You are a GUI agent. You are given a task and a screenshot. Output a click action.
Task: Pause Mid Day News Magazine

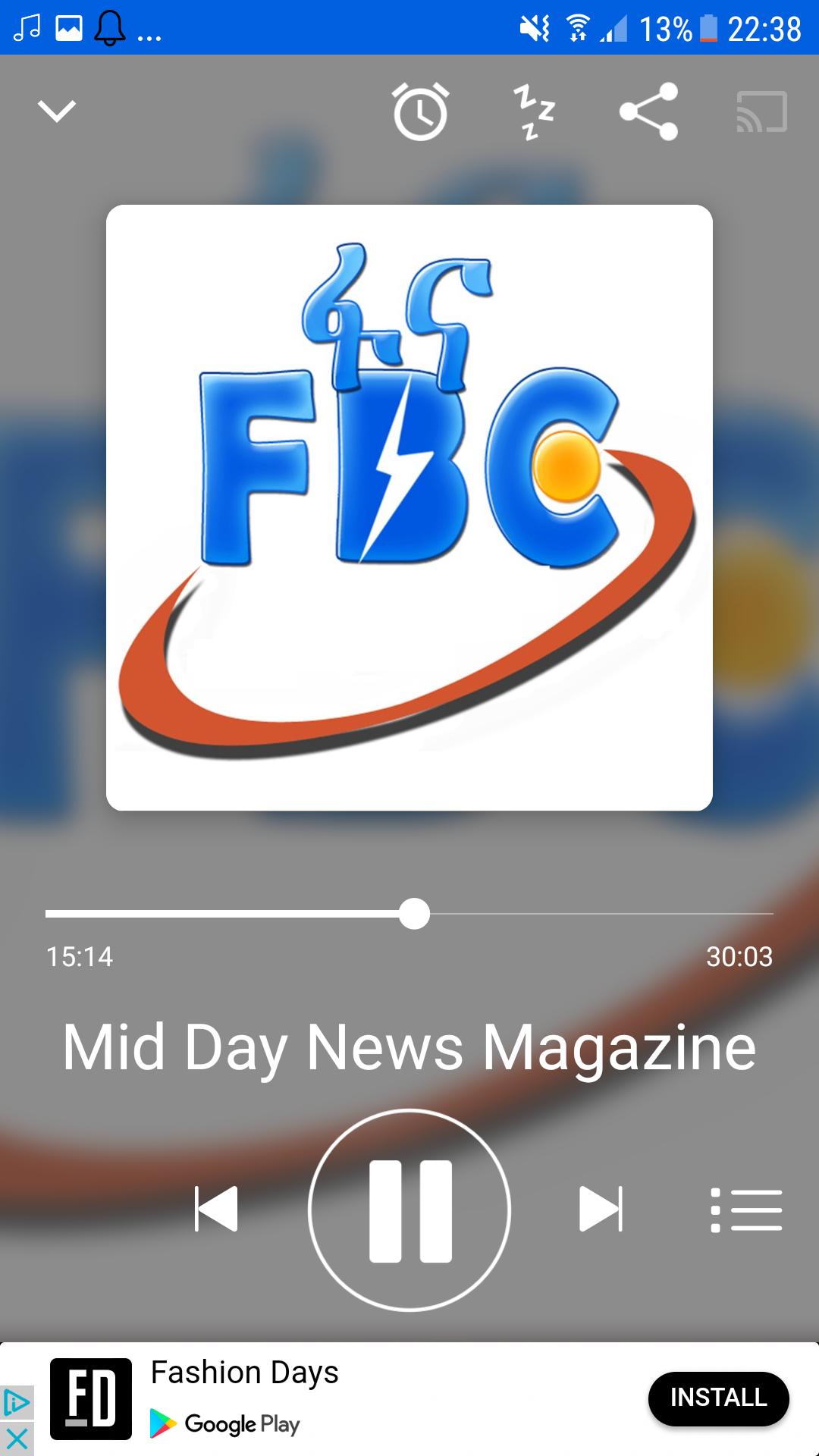click(409, 1210)
